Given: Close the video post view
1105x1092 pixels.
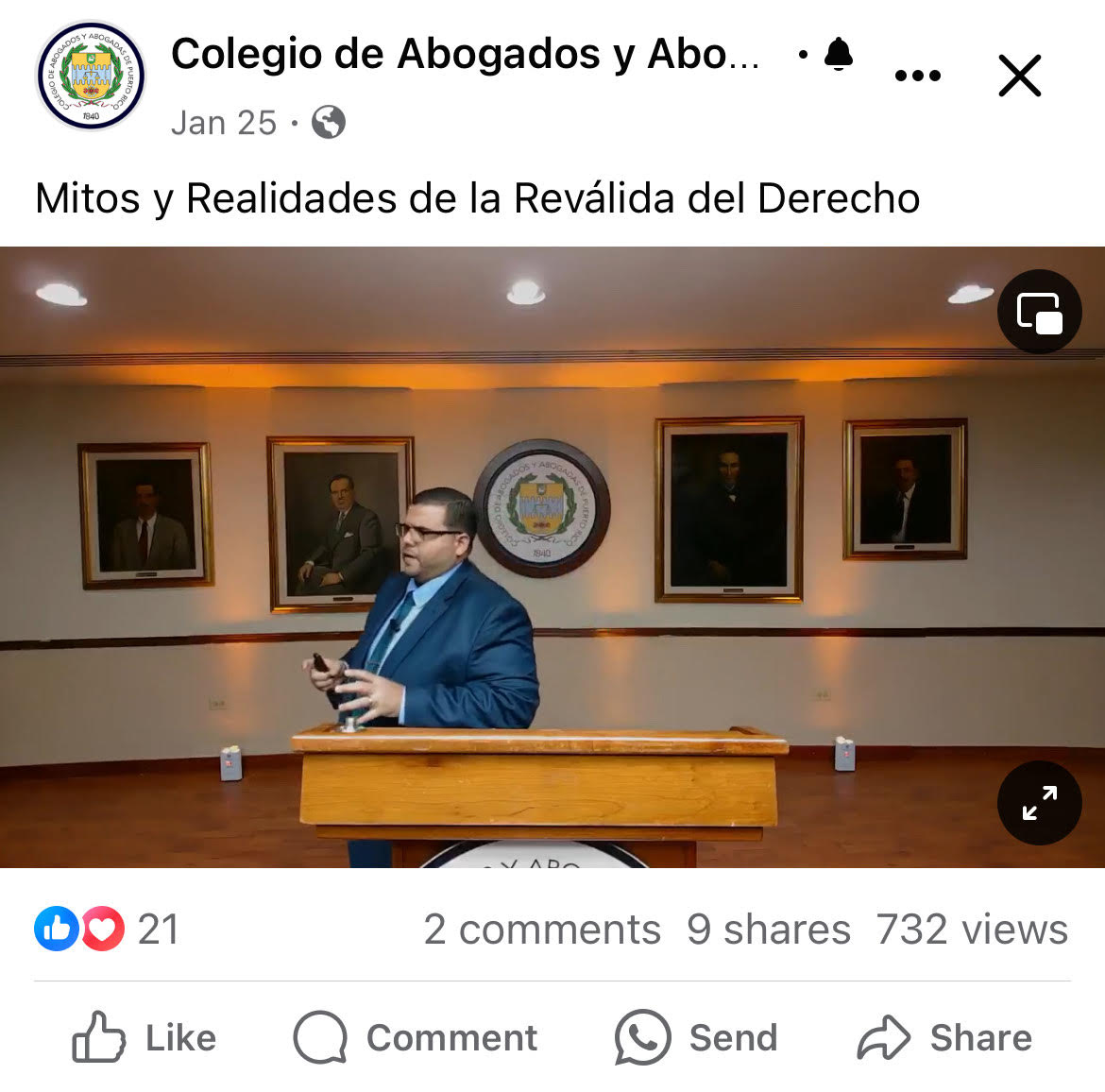Looking at the screenshot, I should [1019, 76].
